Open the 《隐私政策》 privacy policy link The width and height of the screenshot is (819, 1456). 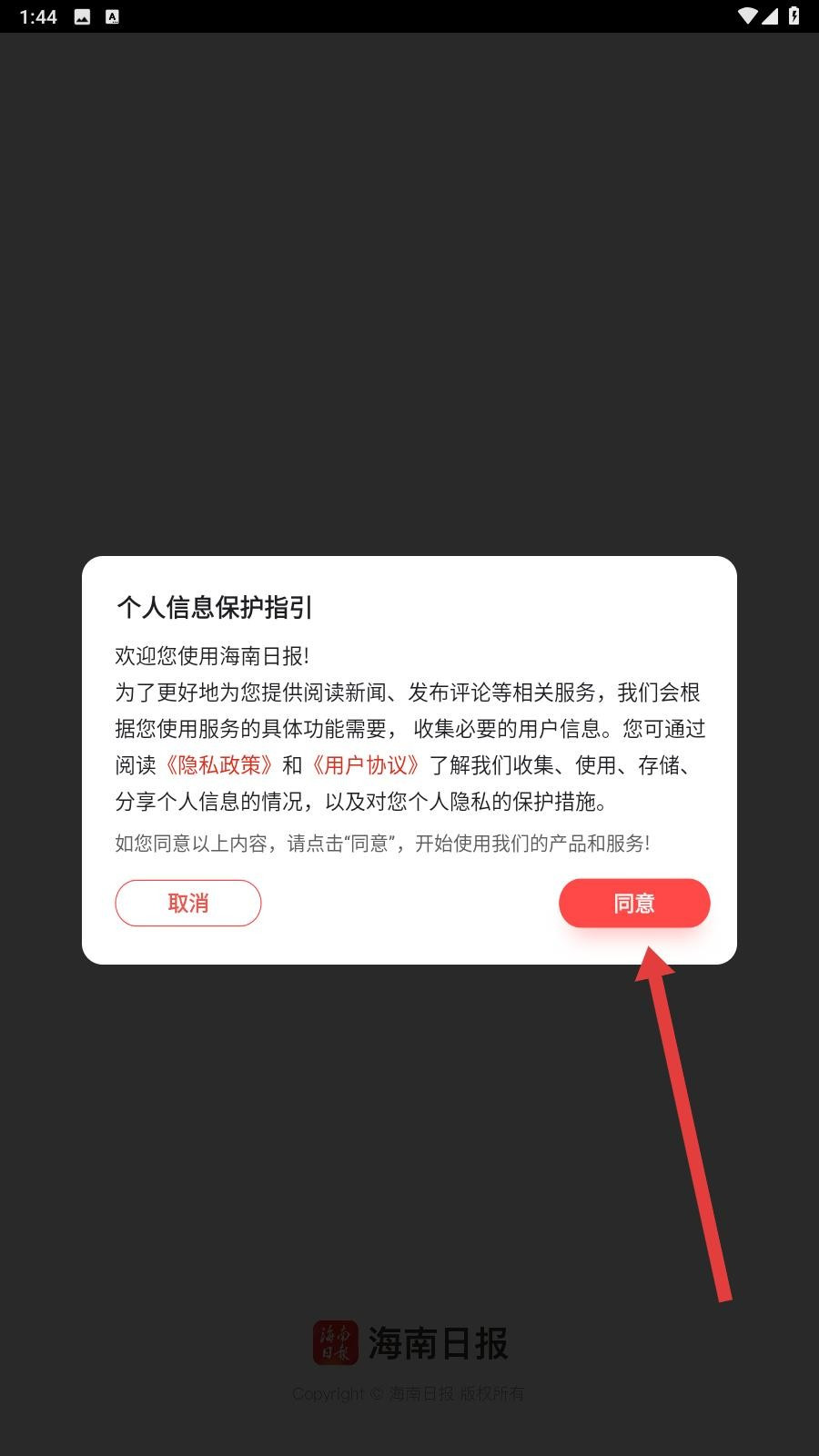(x=218, y=765)
